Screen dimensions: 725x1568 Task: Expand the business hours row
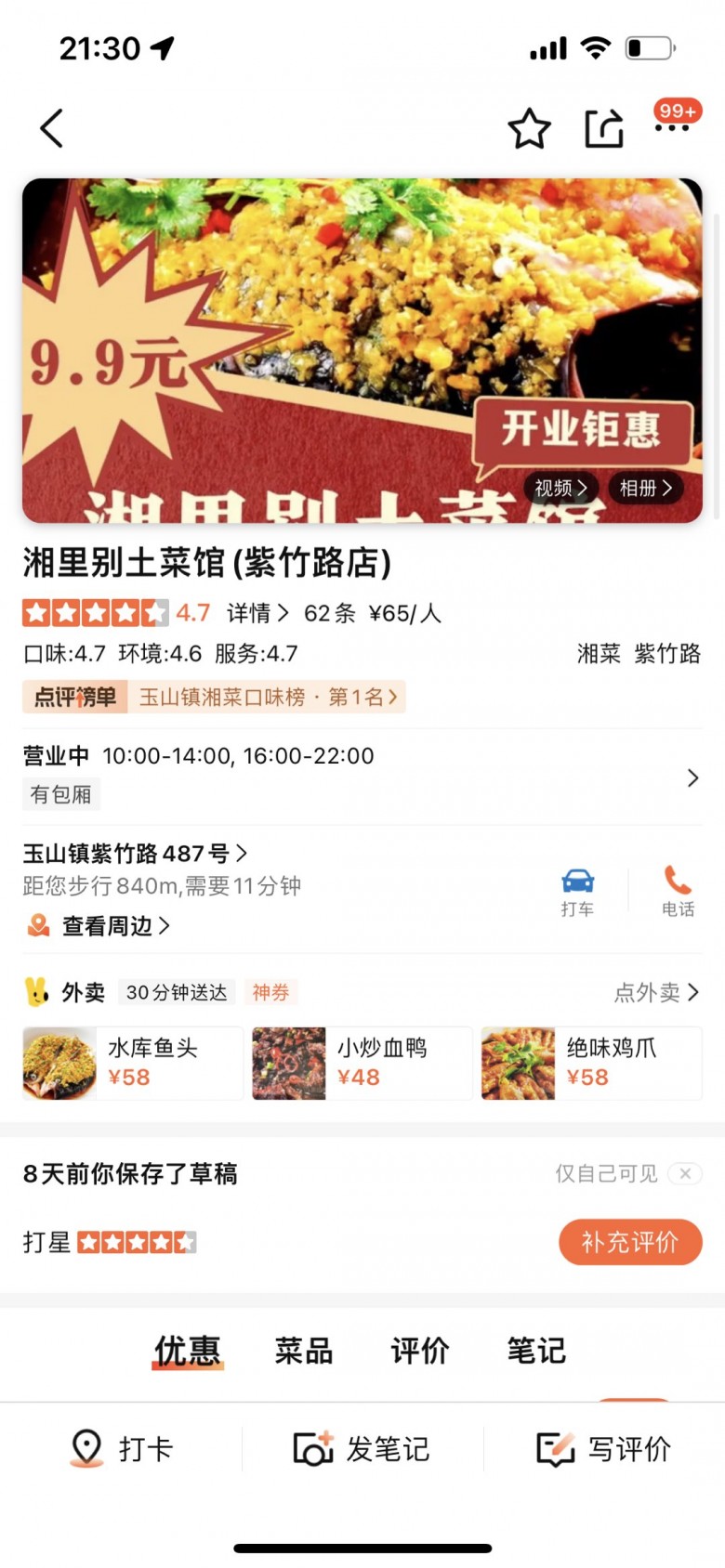[692, 777]
